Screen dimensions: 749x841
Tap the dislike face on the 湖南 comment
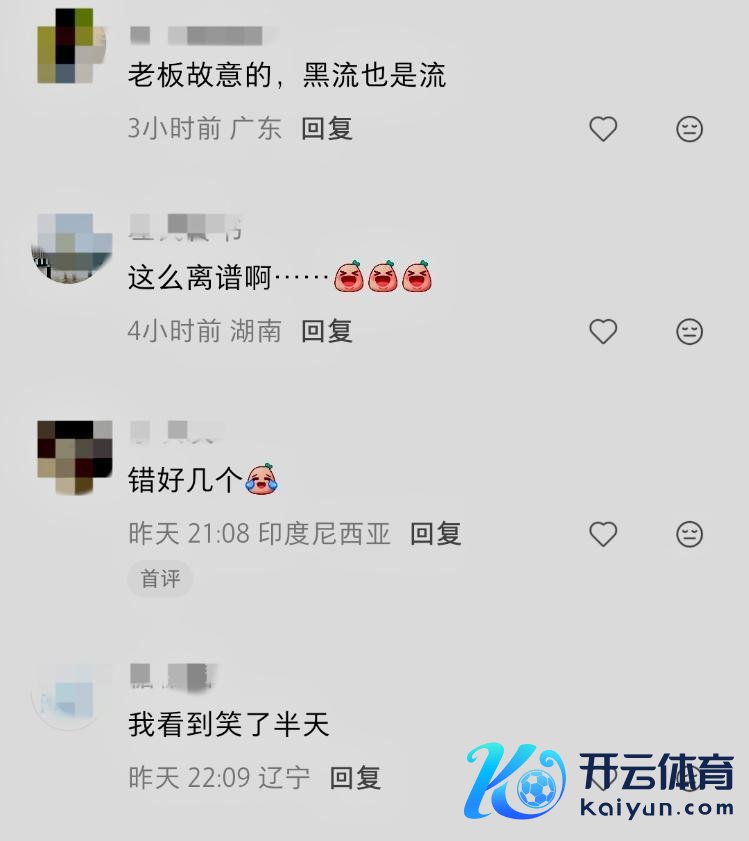coord(689,331)
